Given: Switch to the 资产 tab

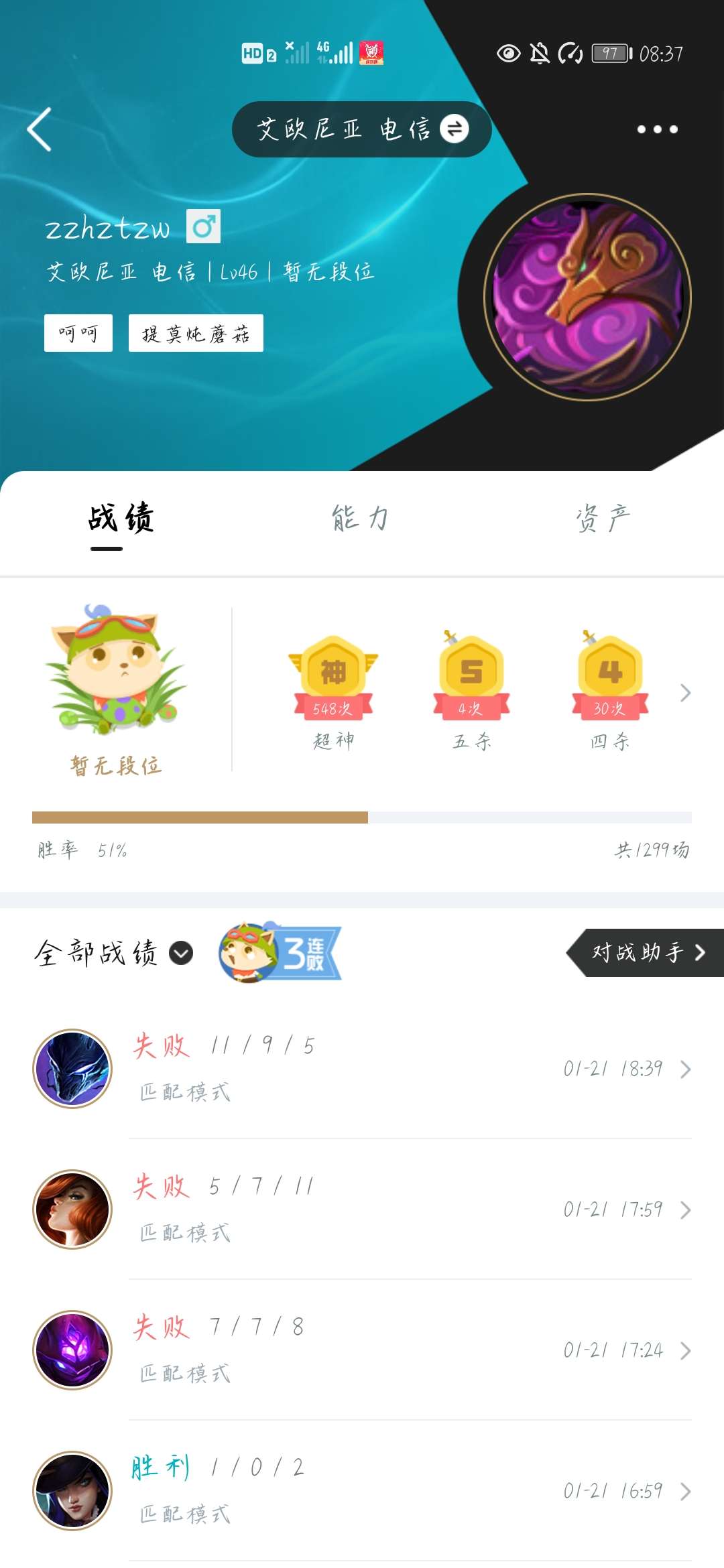Looking at the screenshot, I should point(603,519).
